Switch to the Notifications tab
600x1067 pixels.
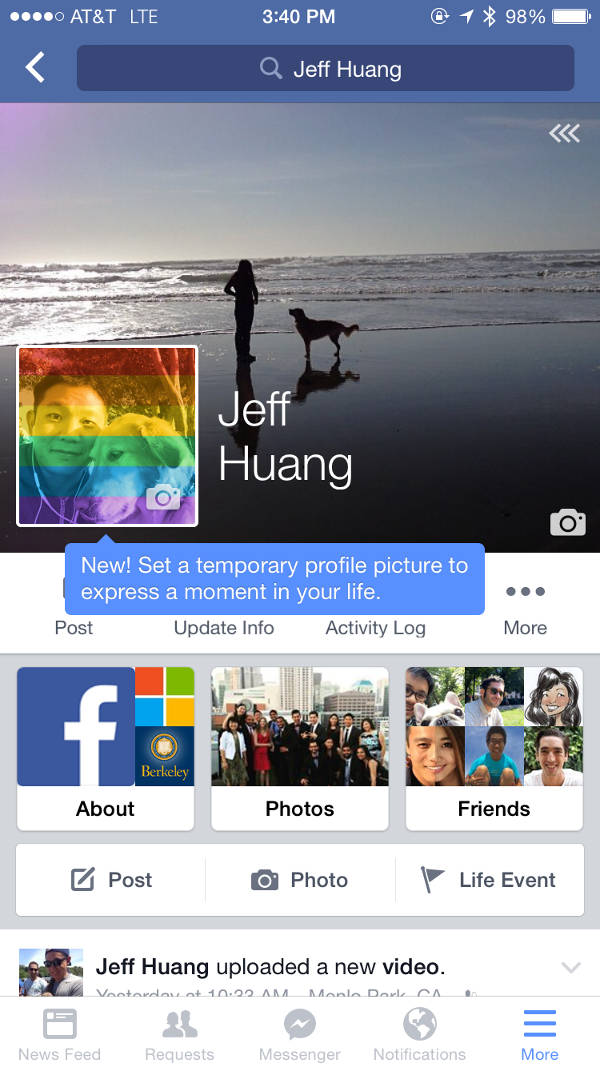click(420, 1034)
